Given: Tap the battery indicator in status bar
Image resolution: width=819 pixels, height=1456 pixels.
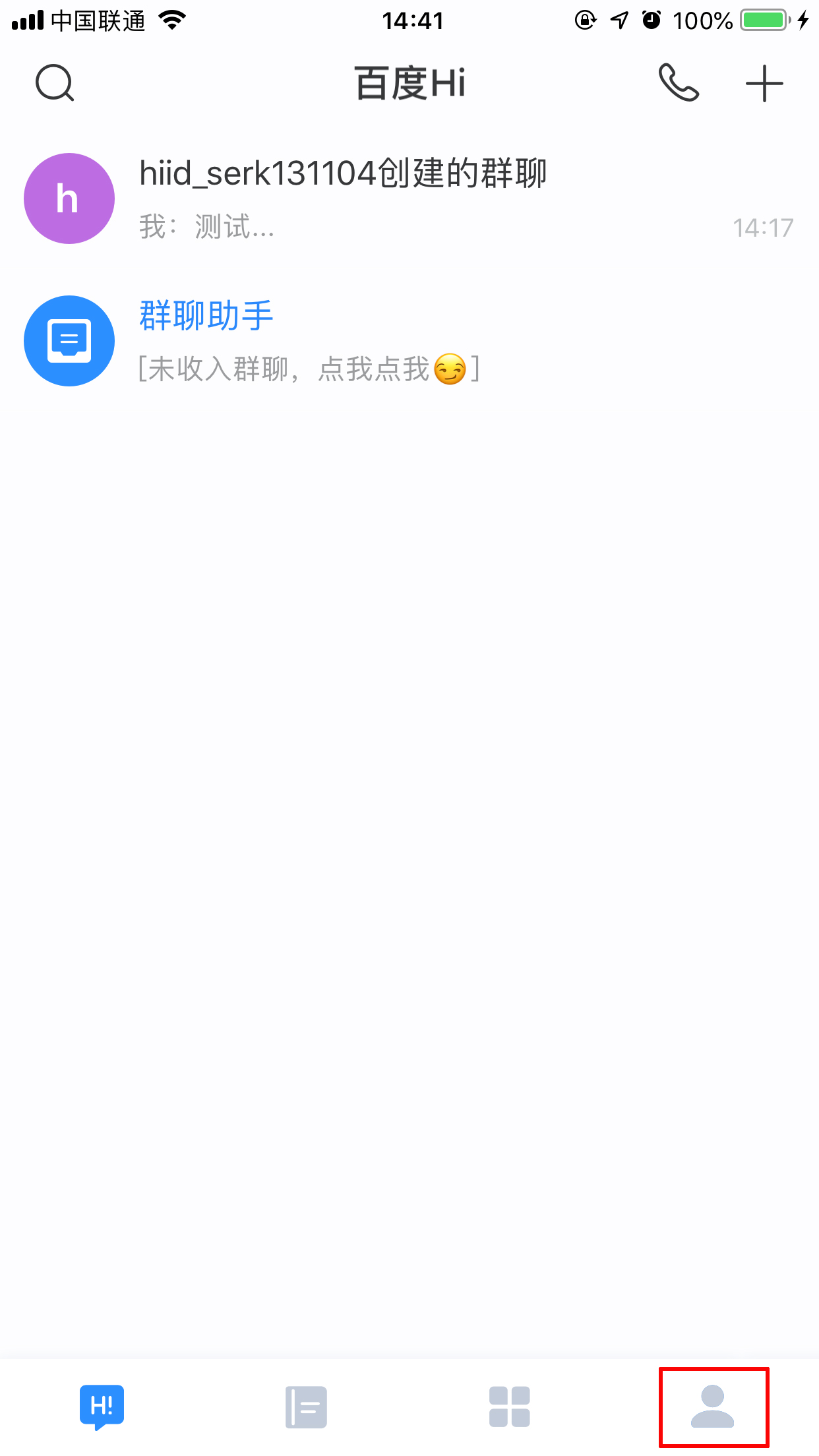Looking at the screenshot, I should [x=762, y=20].
